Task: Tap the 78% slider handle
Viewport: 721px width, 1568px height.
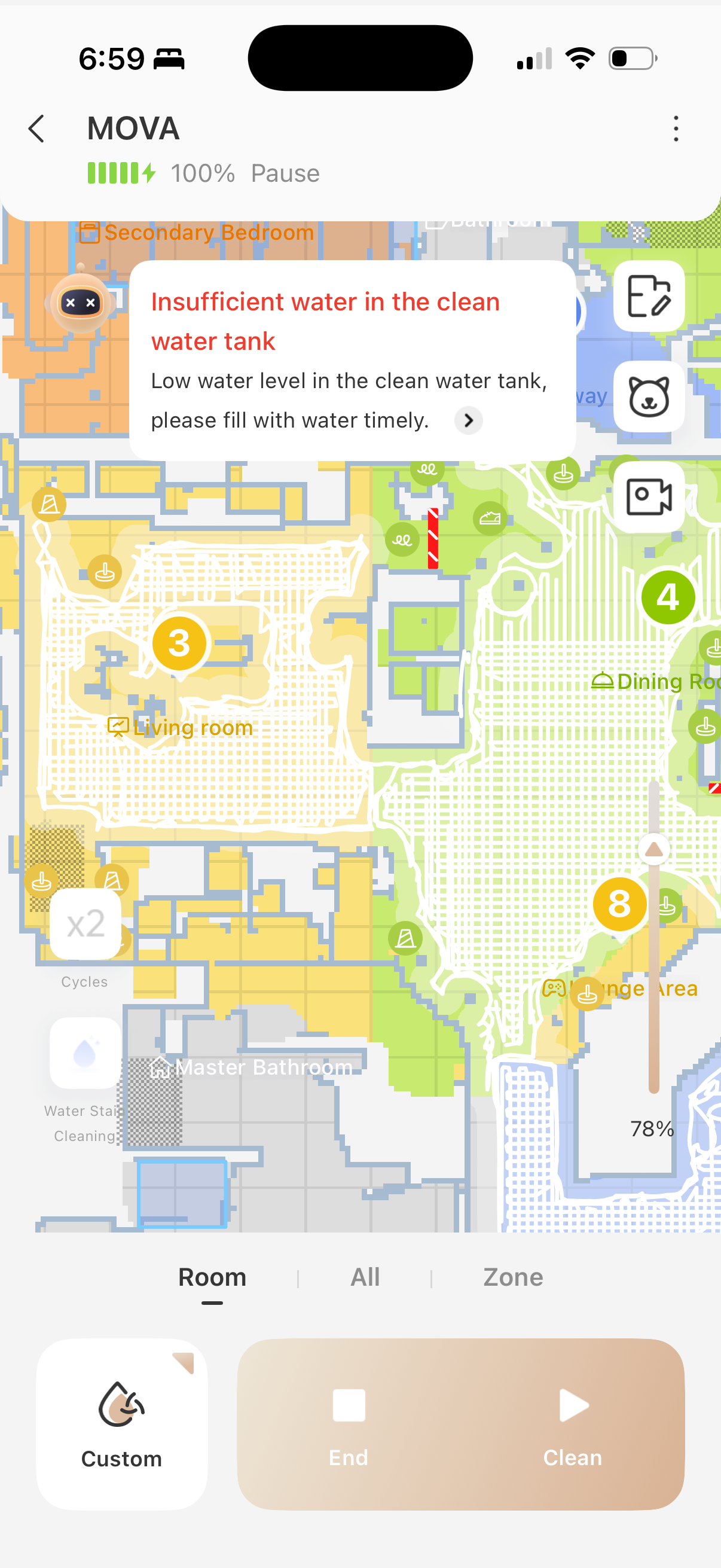Action: (654, 850)
